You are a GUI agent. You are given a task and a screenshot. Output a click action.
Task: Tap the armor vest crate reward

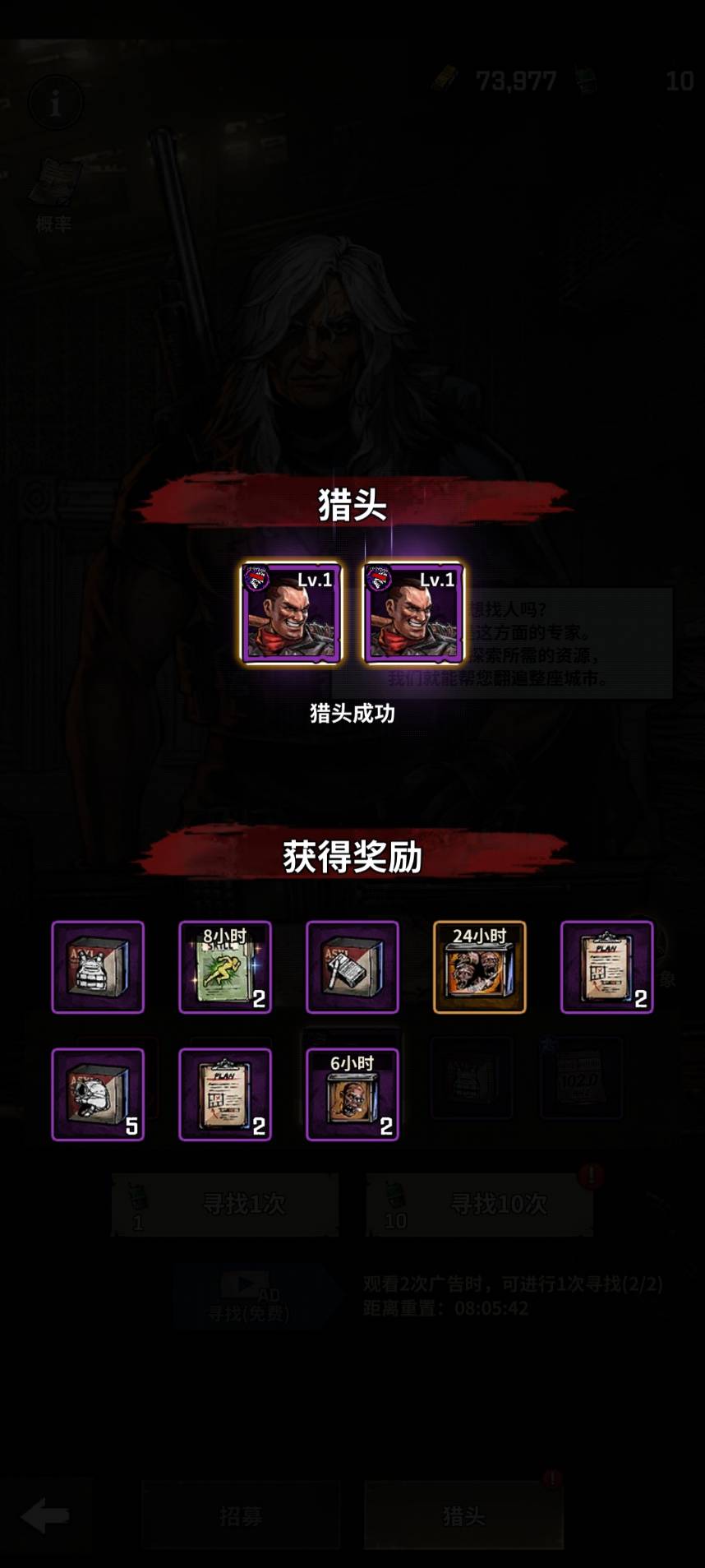(x=98, y=967)
